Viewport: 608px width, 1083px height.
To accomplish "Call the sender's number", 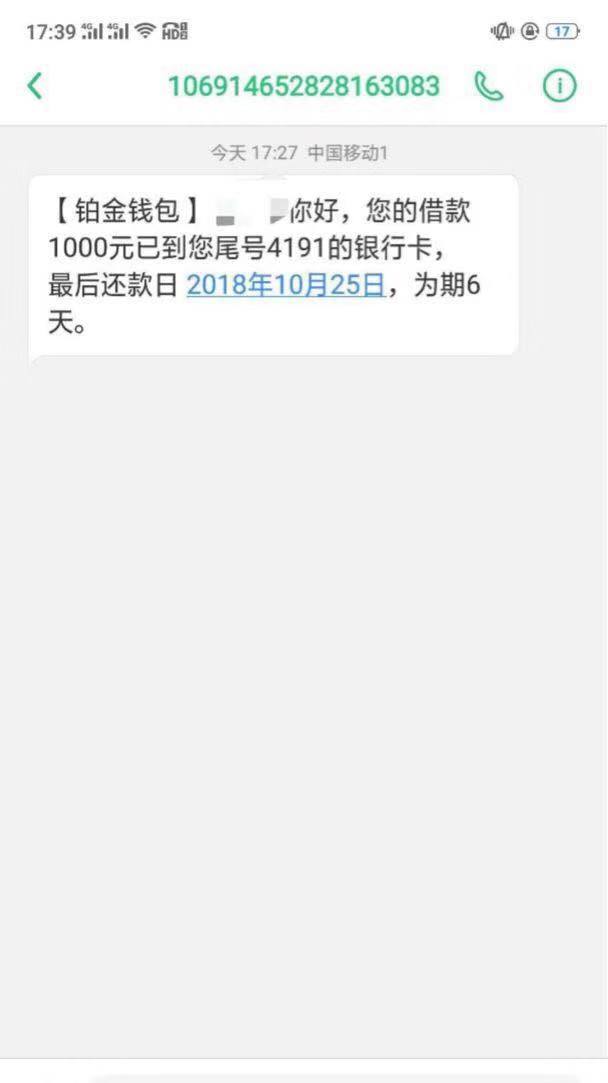I will [x=488, y=86].
